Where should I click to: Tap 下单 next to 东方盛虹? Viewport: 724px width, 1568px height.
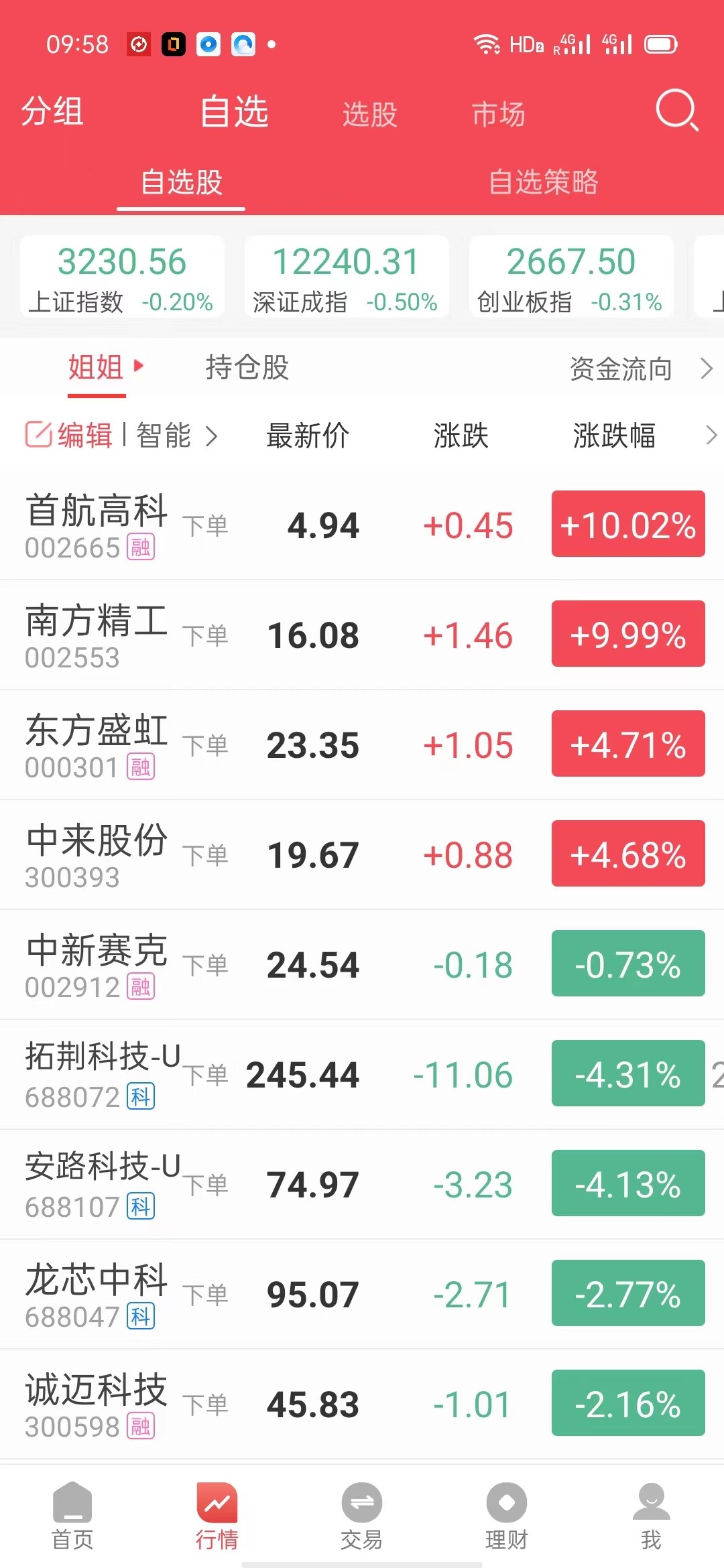click(205, 746)
